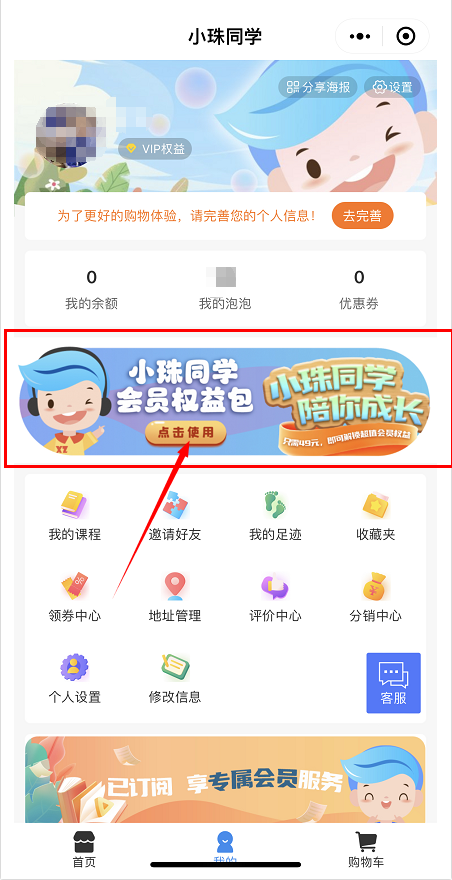Close the mini program with the circle icon

point(405,36)
